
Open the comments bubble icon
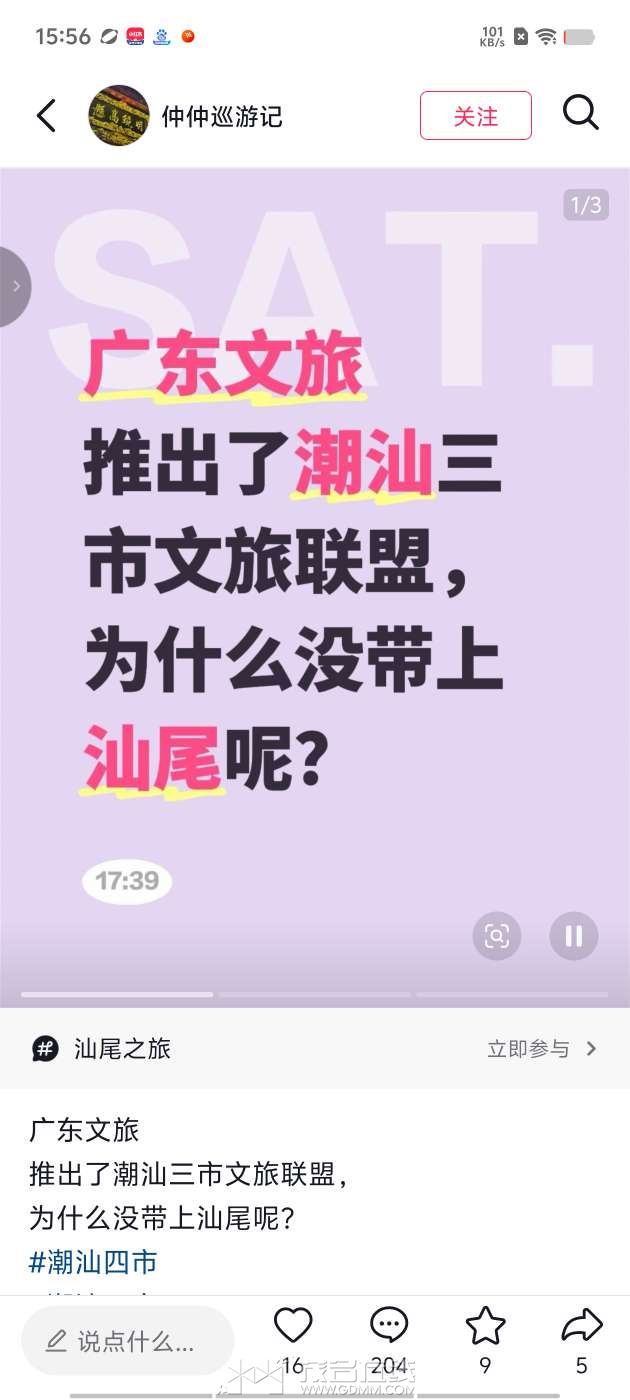coord(389,1326)
